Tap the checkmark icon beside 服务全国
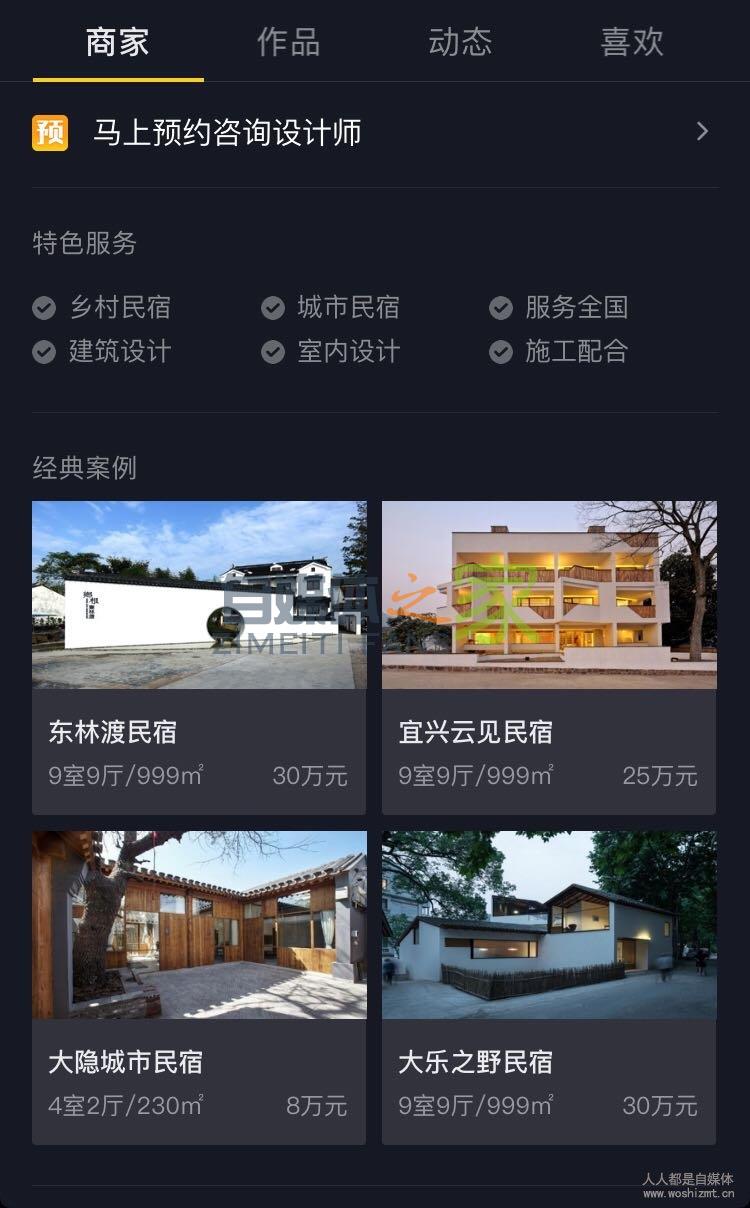 pos(500,307)
